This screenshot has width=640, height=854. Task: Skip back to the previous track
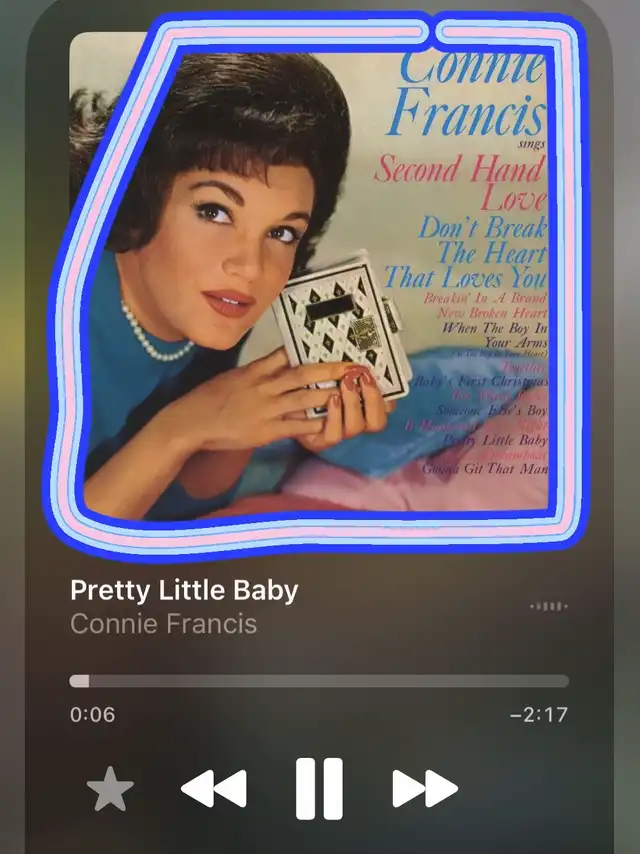[214, 788]
